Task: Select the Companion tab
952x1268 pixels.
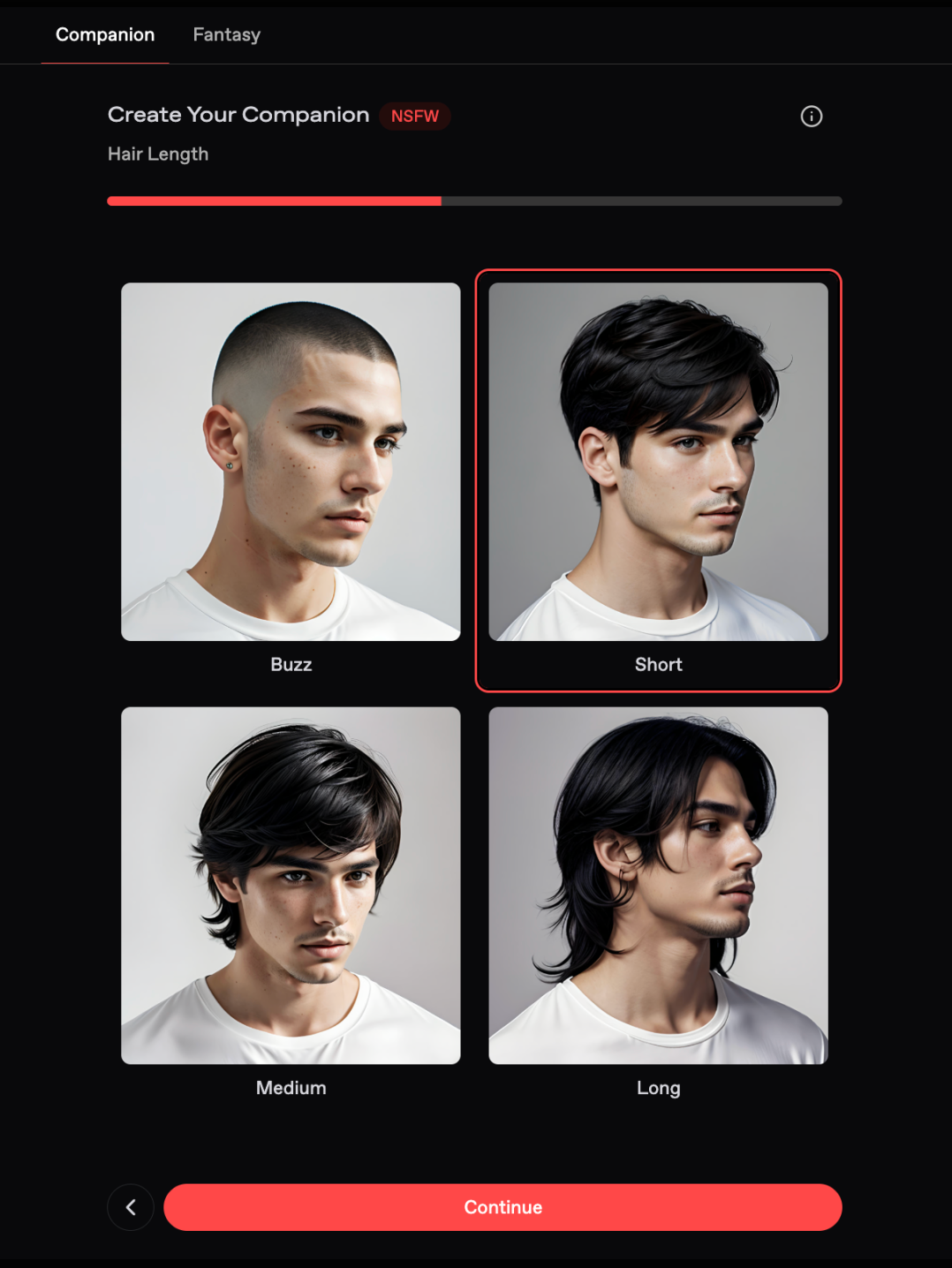Action: pos(105,34)
